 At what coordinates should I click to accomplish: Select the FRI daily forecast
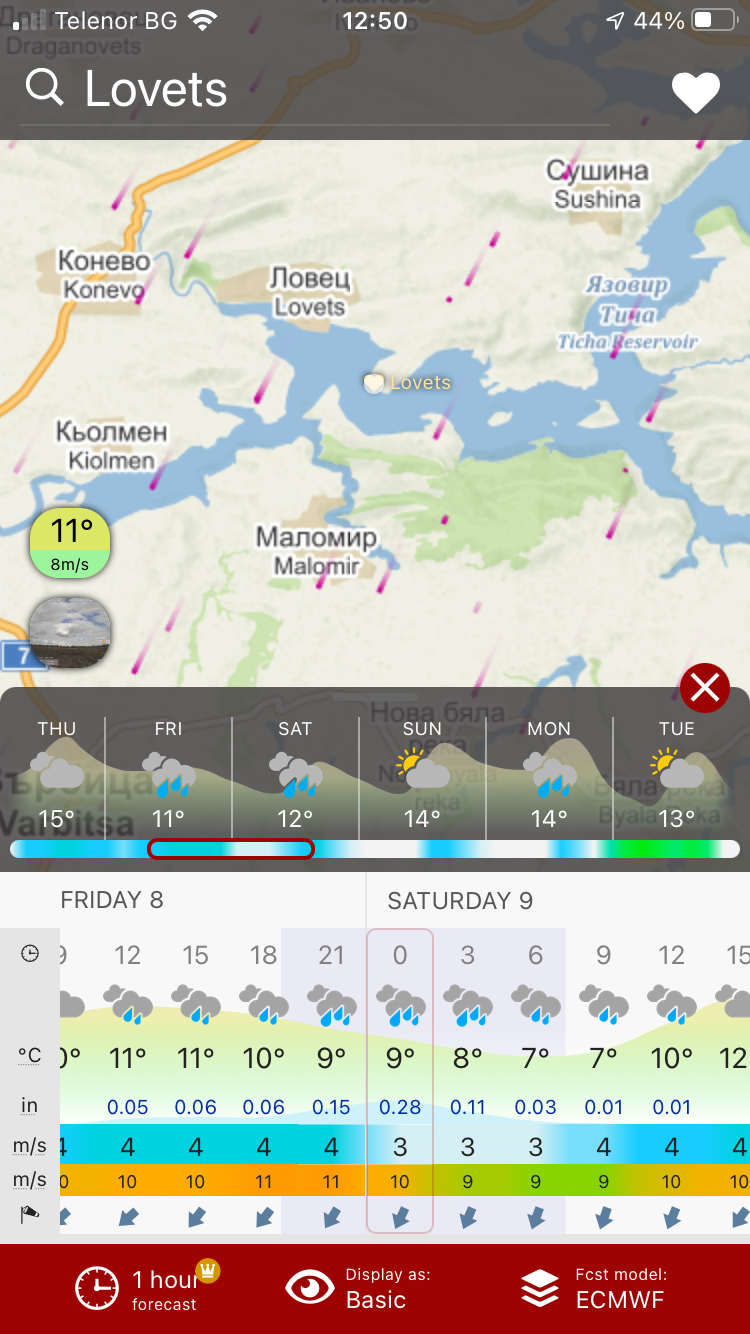168,775
